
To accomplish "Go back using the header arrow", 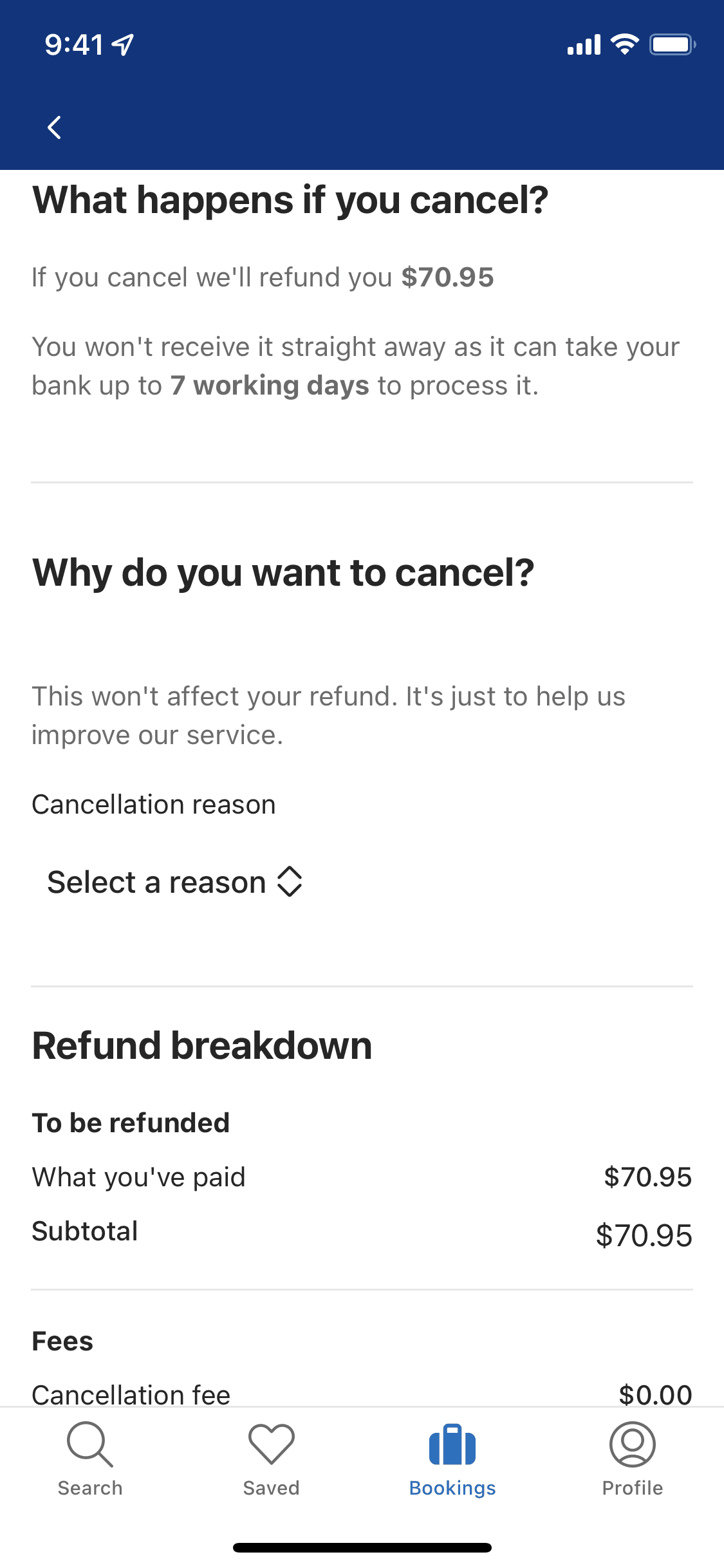I will tap(55, 127).
